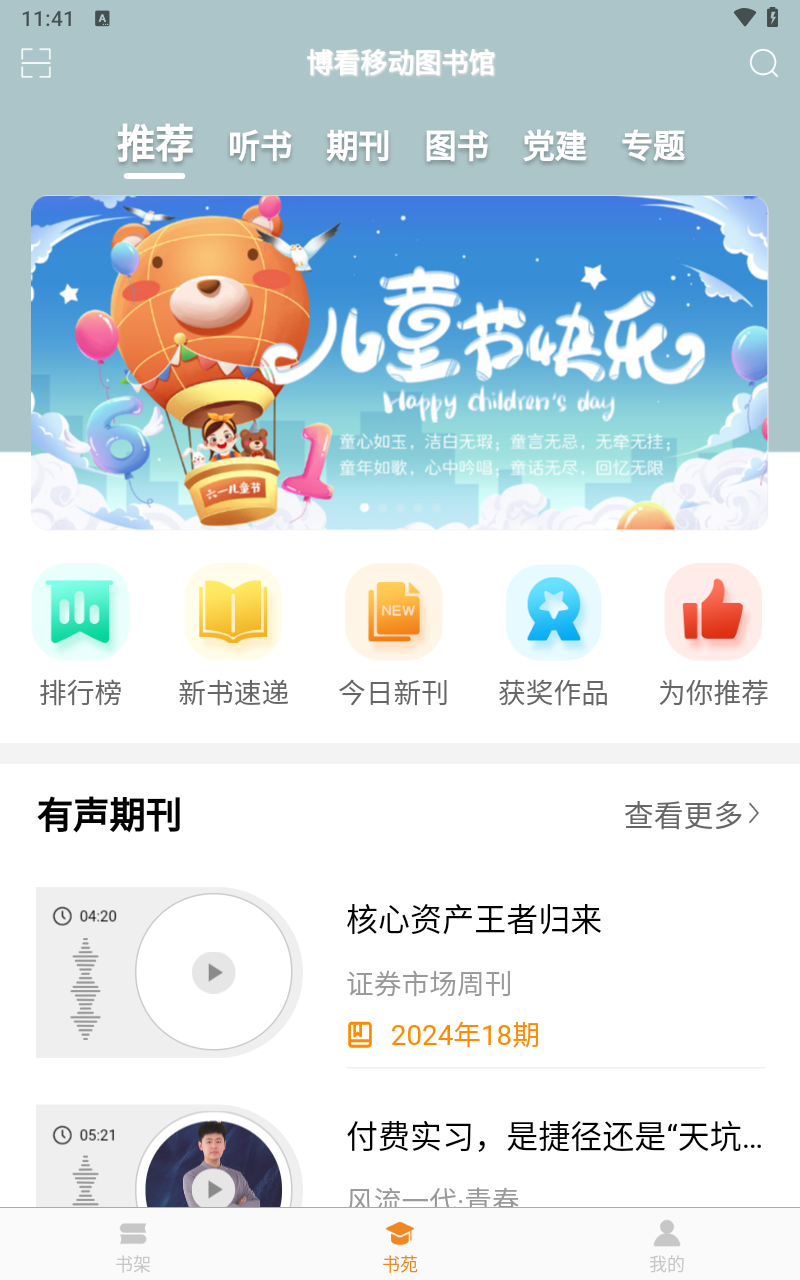The image size is (800, 1280).
Task: Tap 查看更多 for 有声期刊
Action: click(x=692, y=815)
